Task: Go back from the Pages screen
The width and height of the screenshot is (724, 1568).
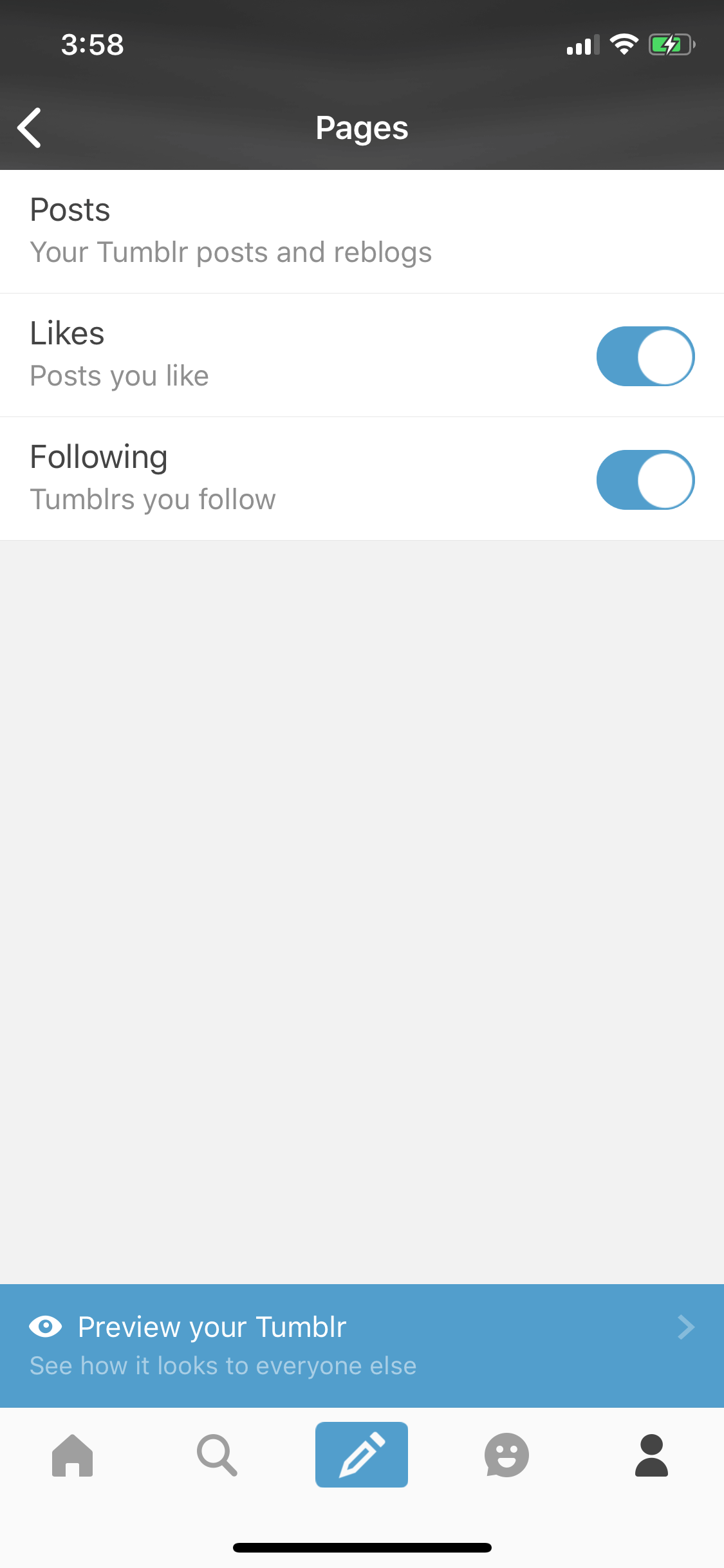Action: 30,127
